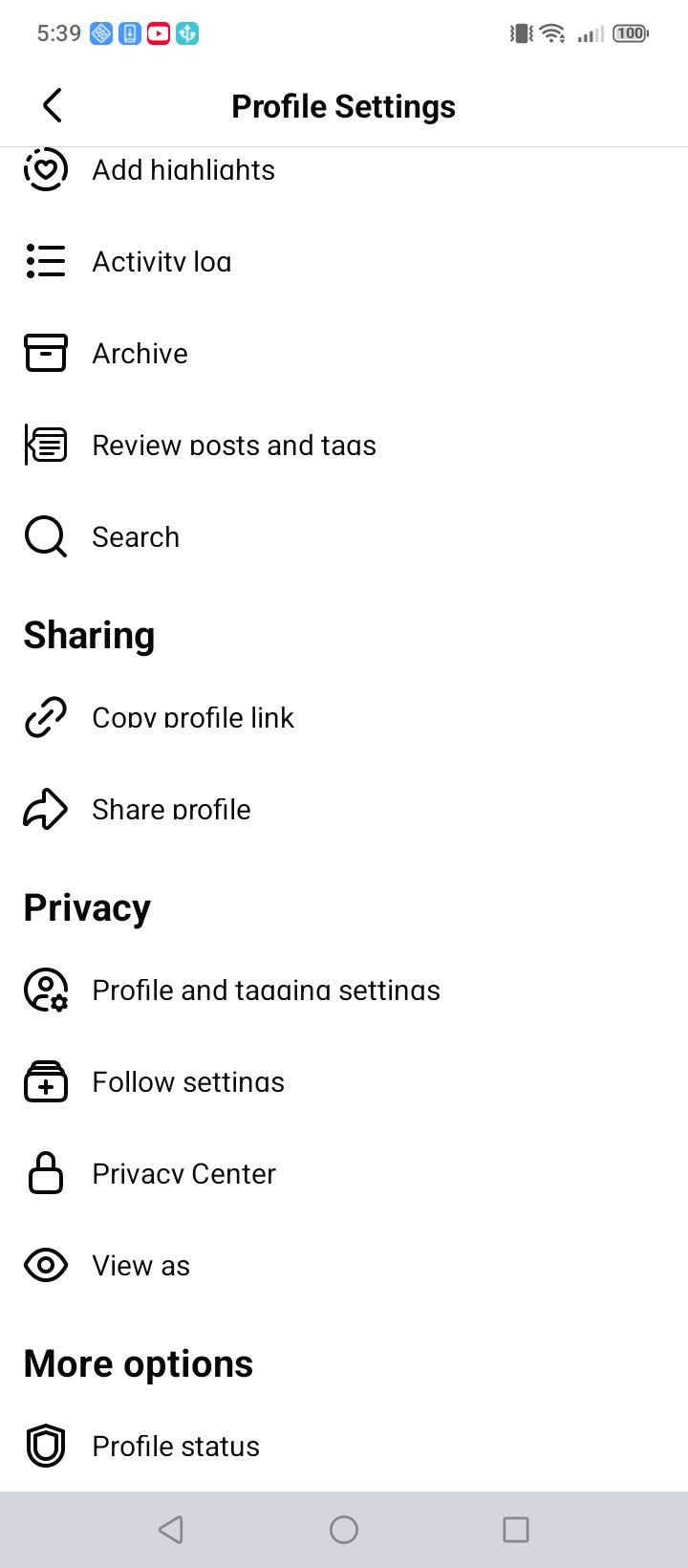Open recent apps from navigation bar
This screenshot has width=688, height=1568.
point(516,1530)
